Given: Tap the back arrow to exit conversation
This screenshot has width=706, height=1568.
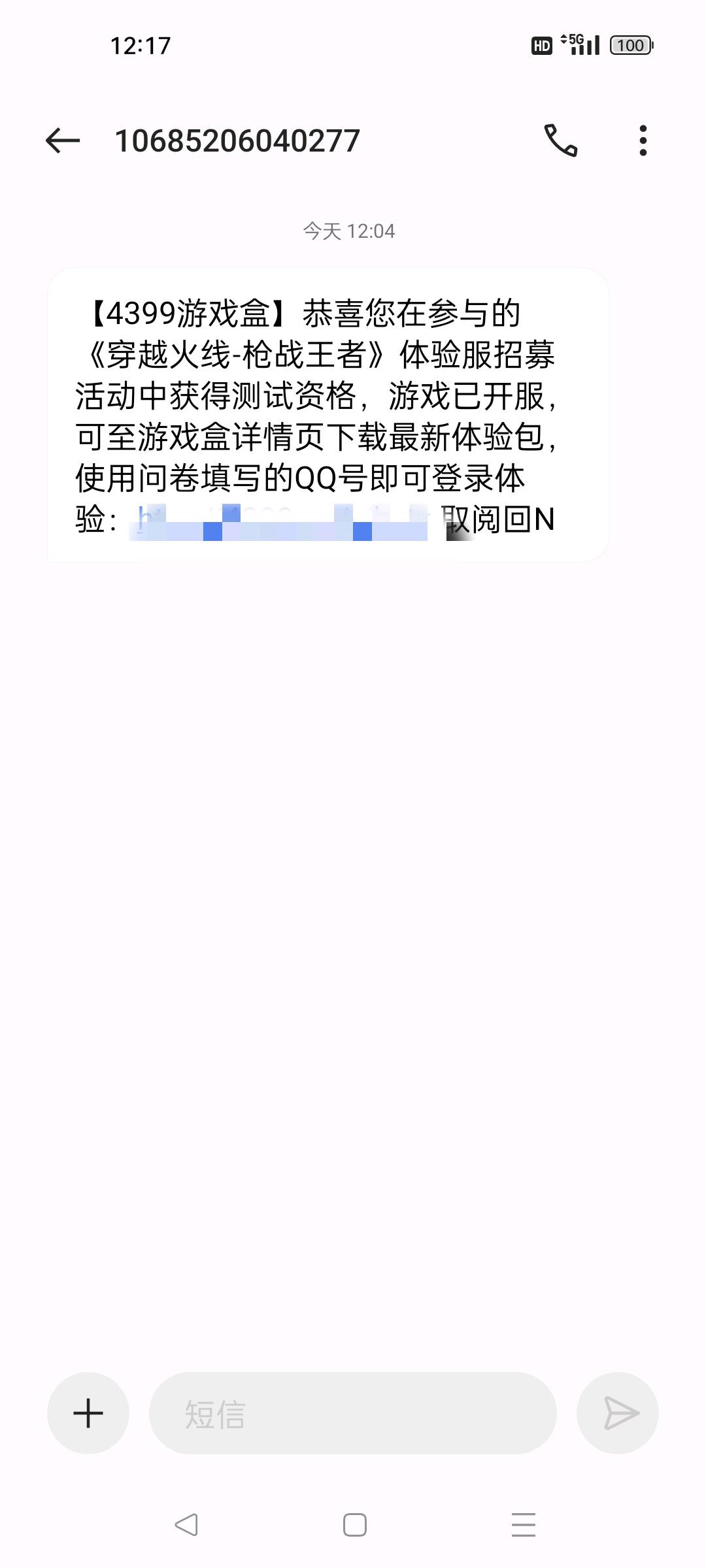Looking at the screenshot, I should (x=63, y=140).
